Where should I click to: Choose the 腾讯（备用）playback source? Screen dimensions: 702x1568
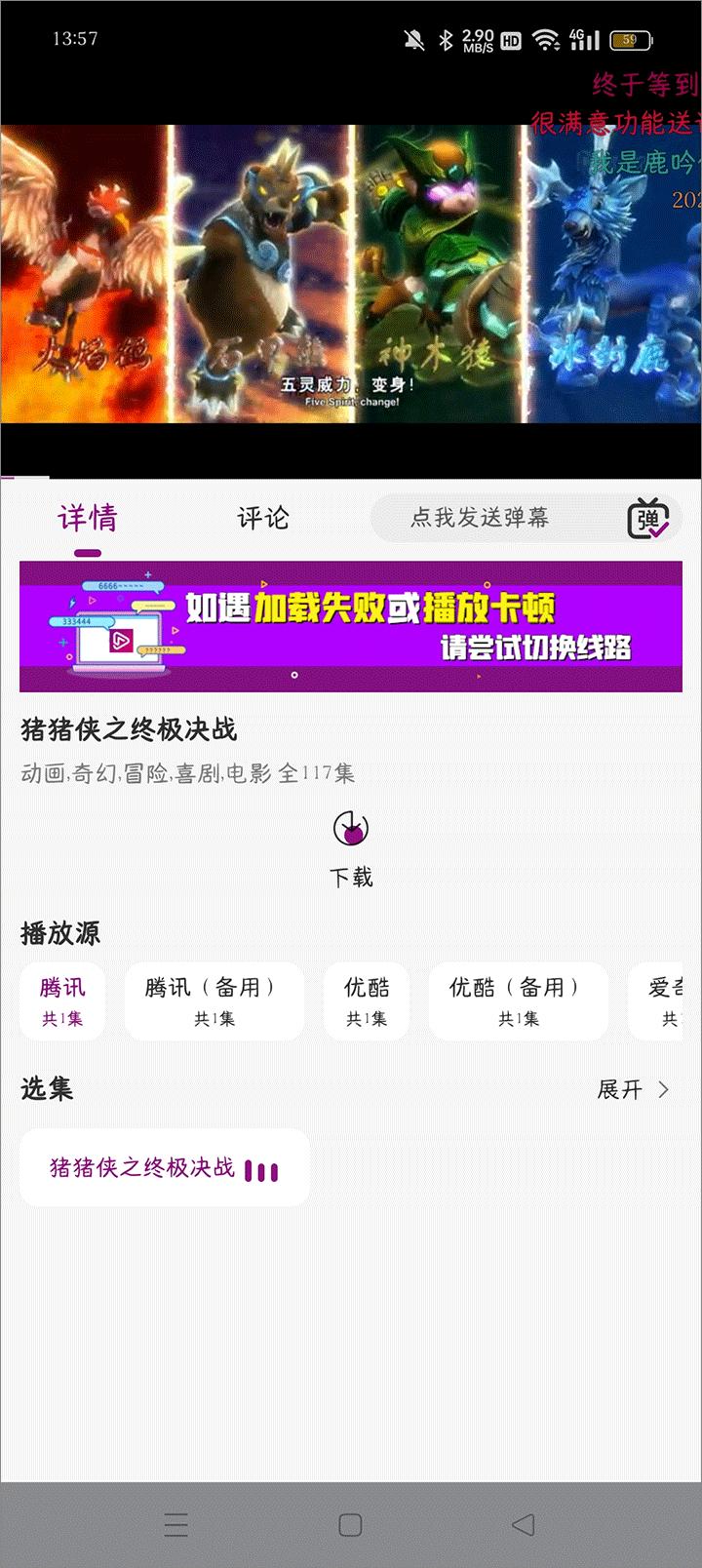(x=214, y=1000)
